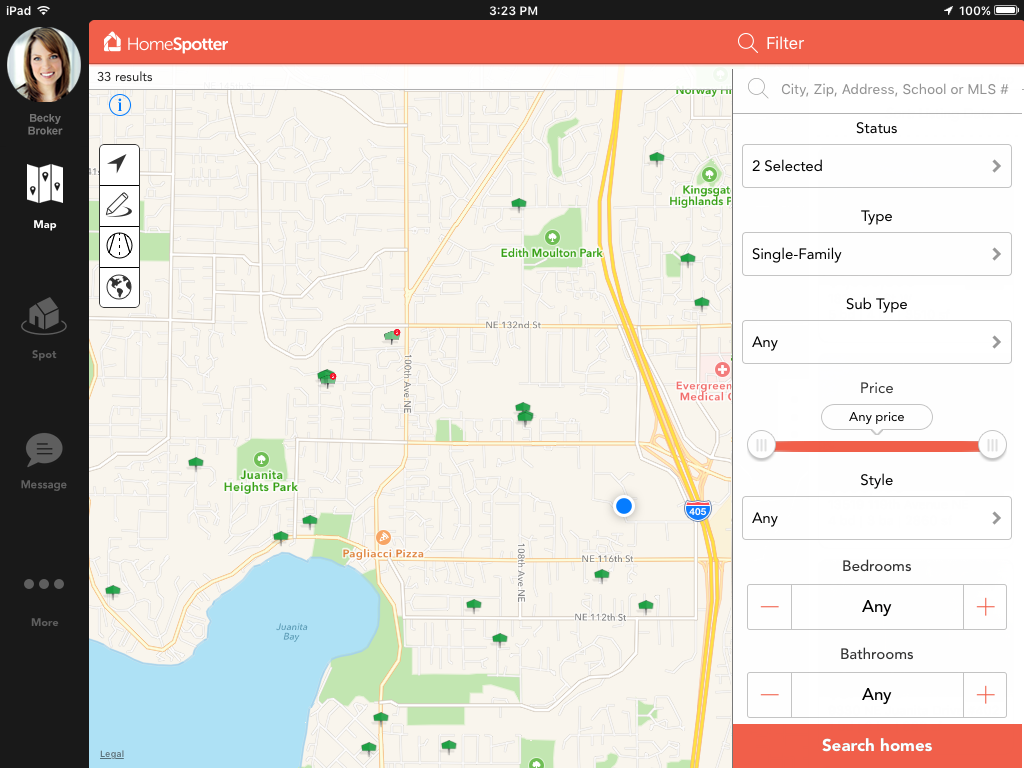Activate the draw-area pencil tool

120,206
